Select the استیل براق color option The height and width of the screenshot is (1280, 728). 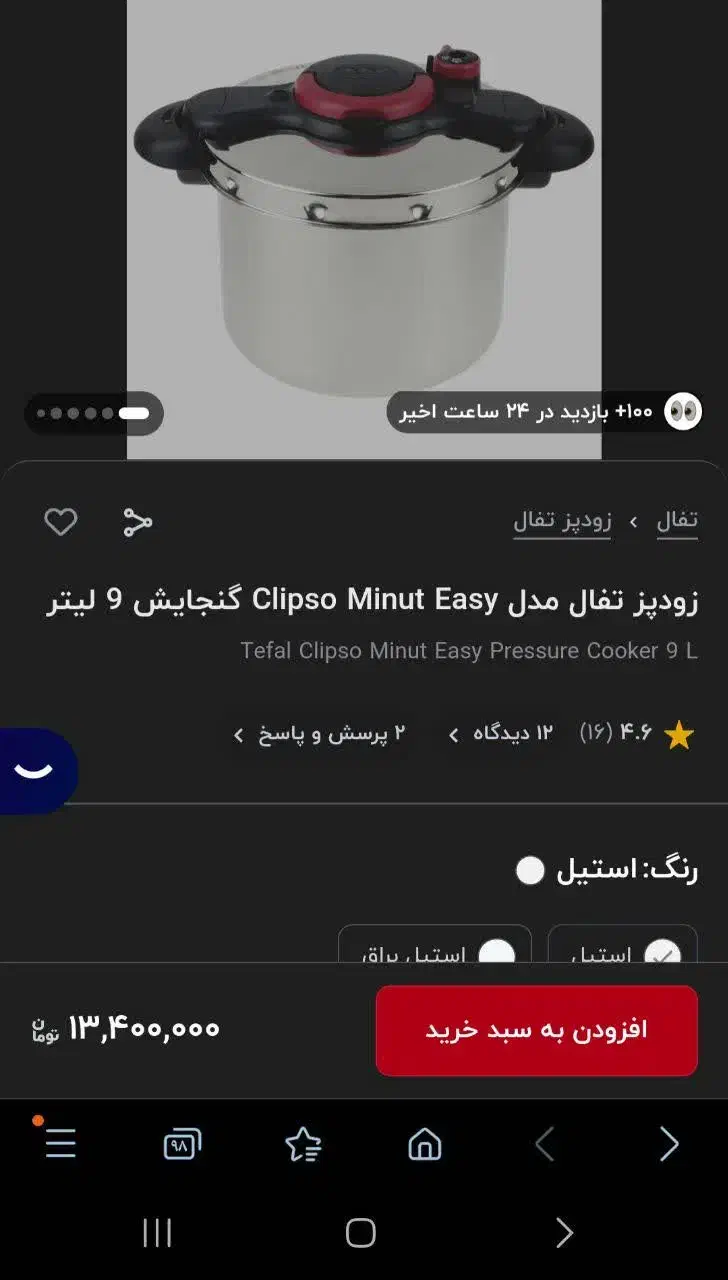pos(435,947)
